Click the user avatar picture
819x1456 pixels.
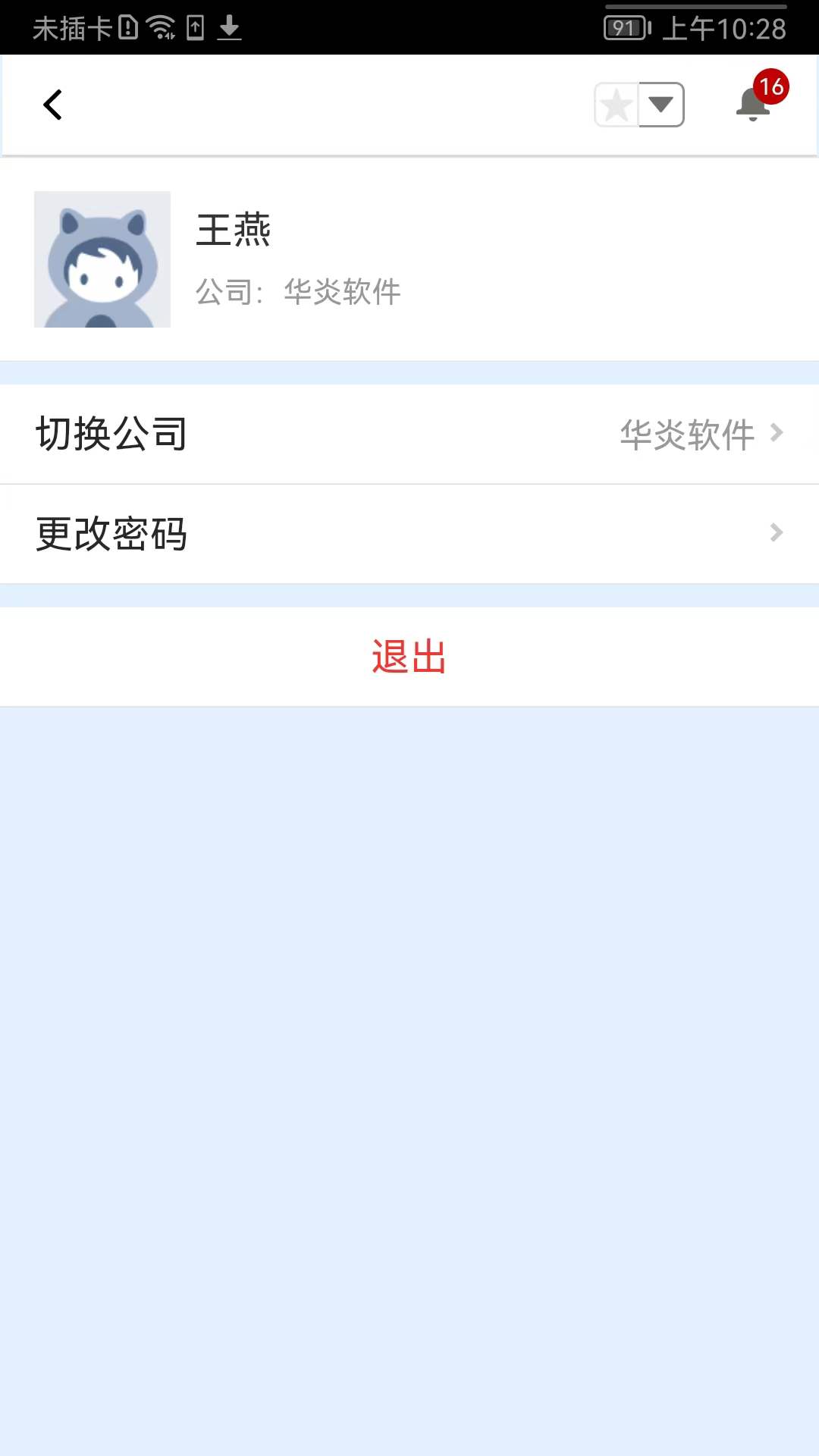(102, 259)
